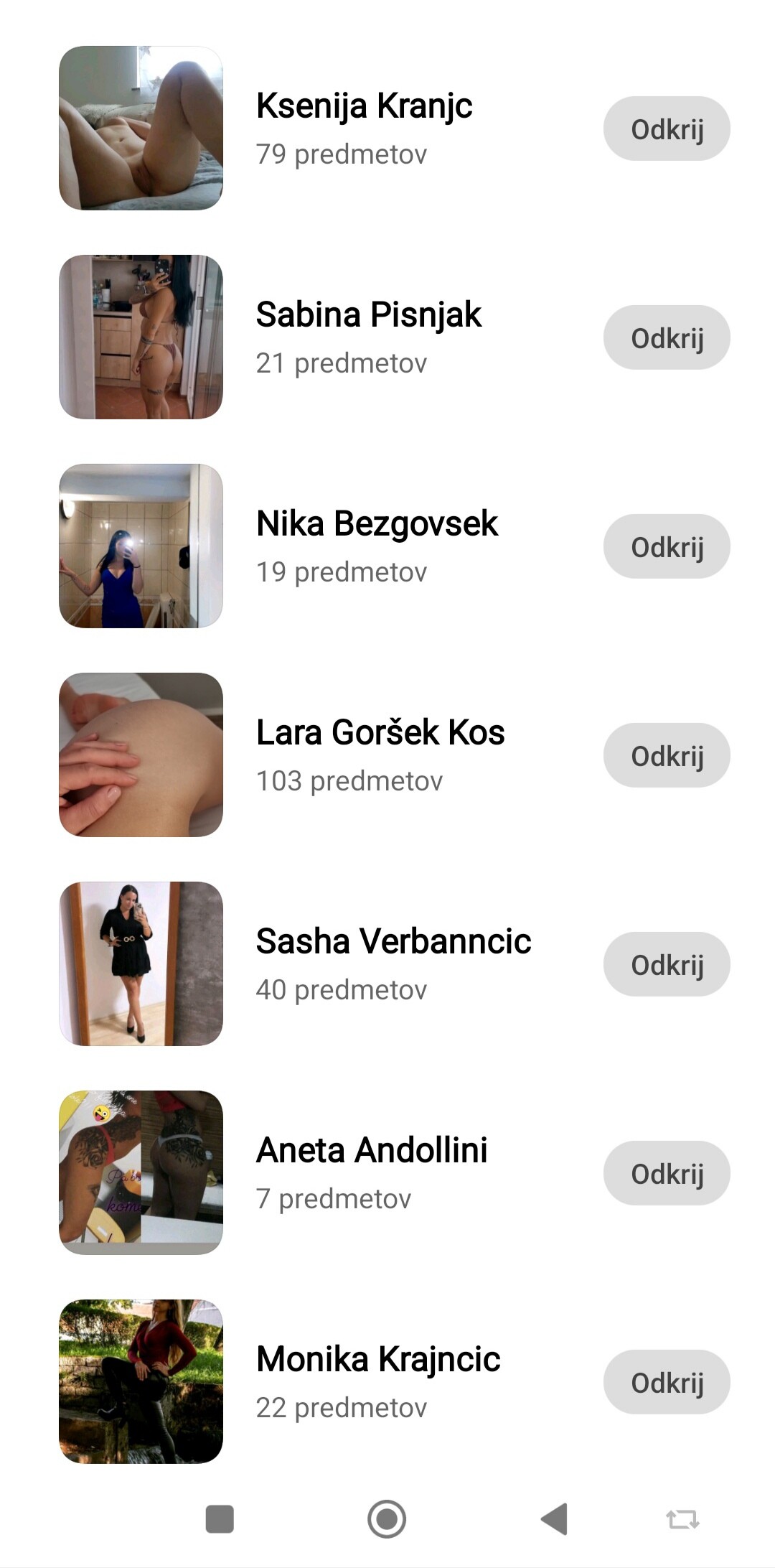Image resolution: width=775 pixels, height=1568 pixels.
Task: Open the Nika Bezgovsek list row
Action: tap(387, 546)
